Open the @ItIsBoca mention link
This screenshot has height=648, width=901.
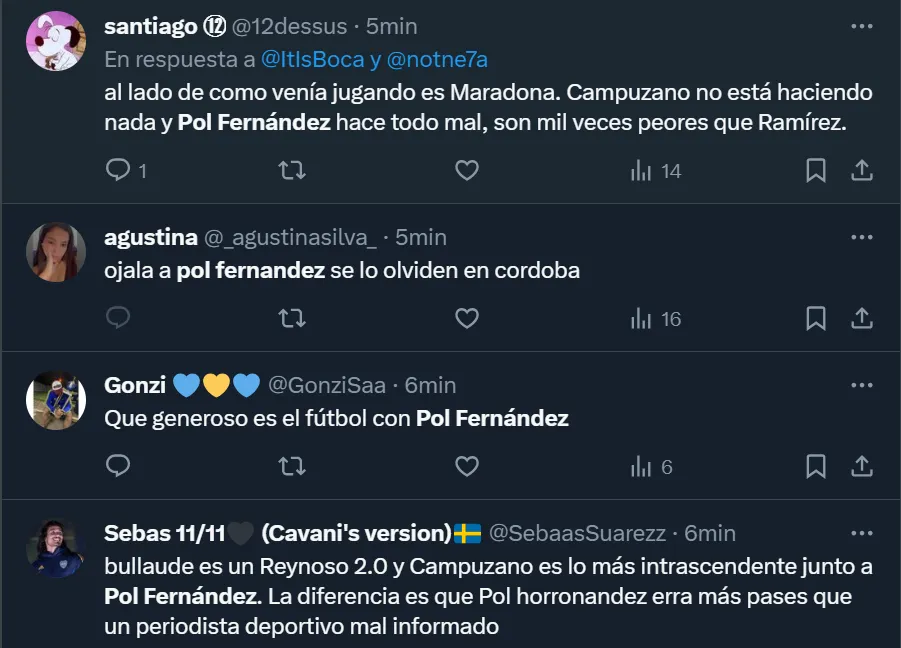pyautogui.click(x=312, y=60)
